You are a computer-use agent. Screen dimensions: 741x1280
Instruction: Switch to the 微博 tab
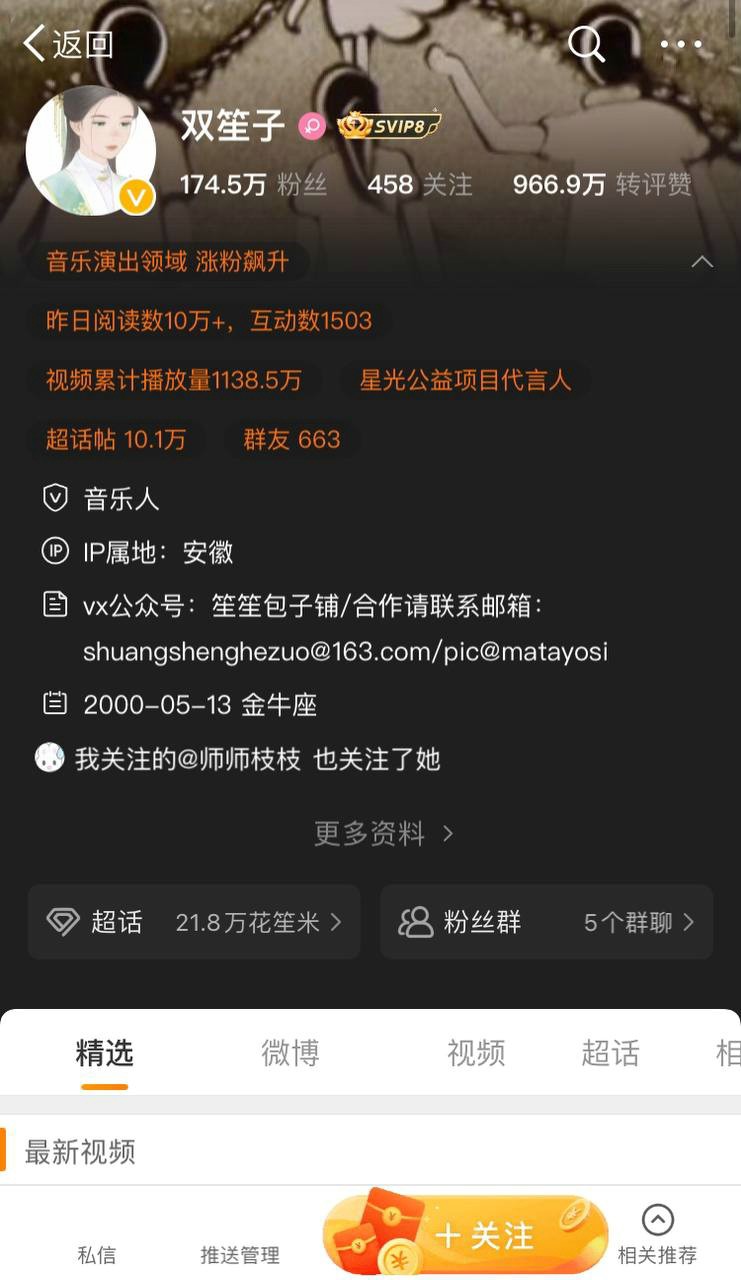pyautogui.click(x=290, y=1053)
